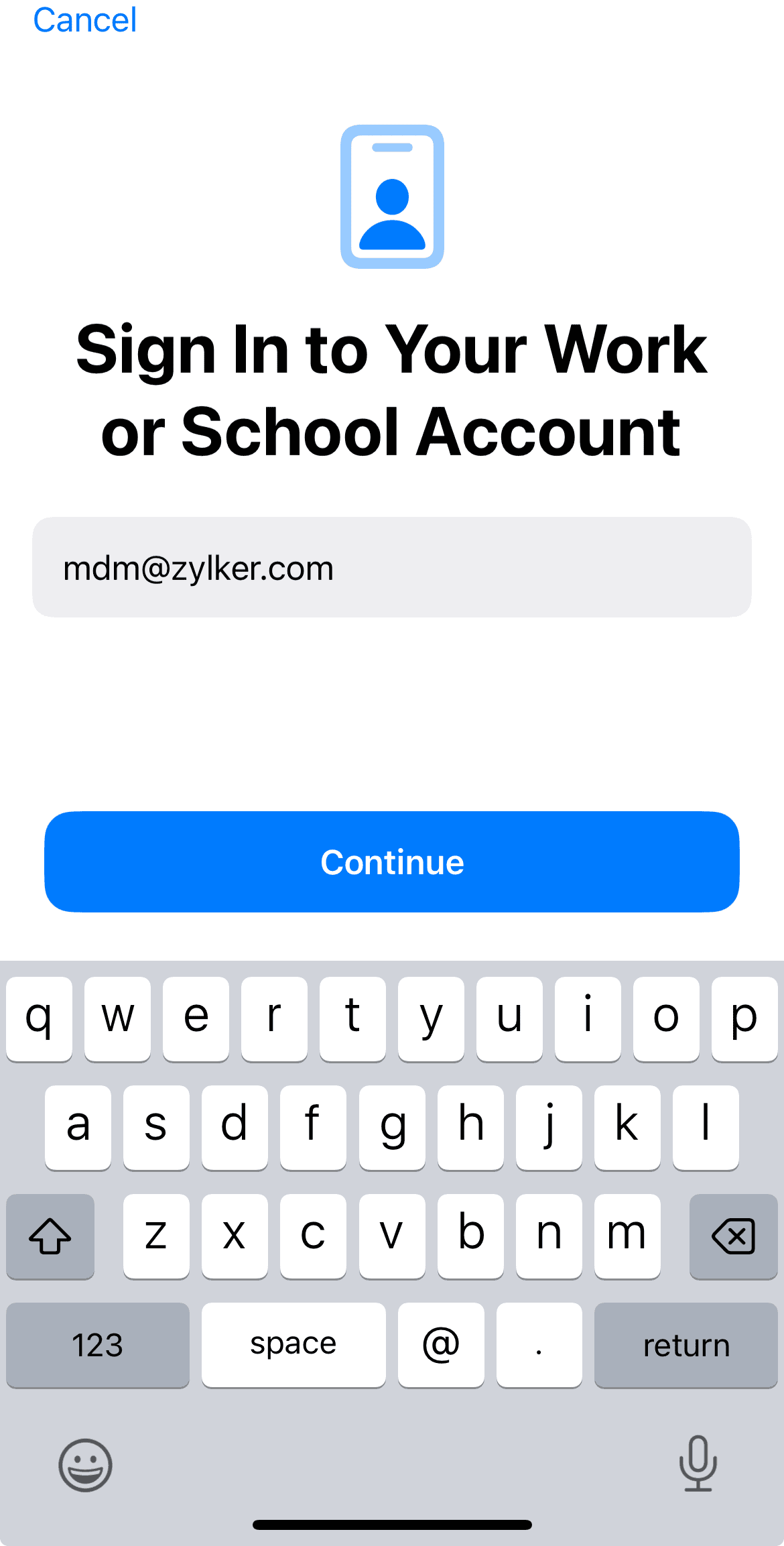
Task: Hit the return key on the keyboard
Action: pos(685,1345)
